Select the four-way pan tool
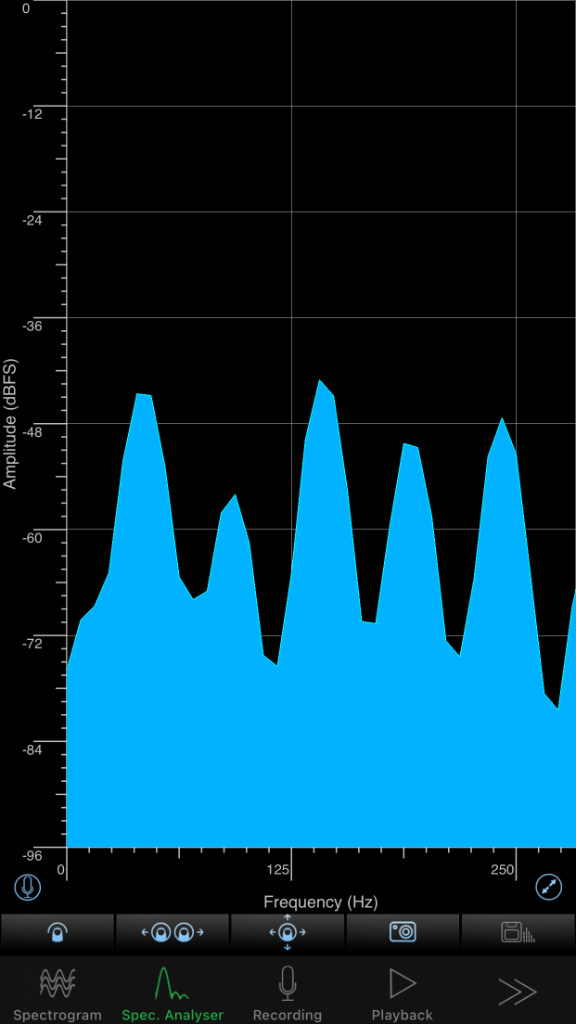This screenshot has width=576, height=1024. [x=288, y=932]
